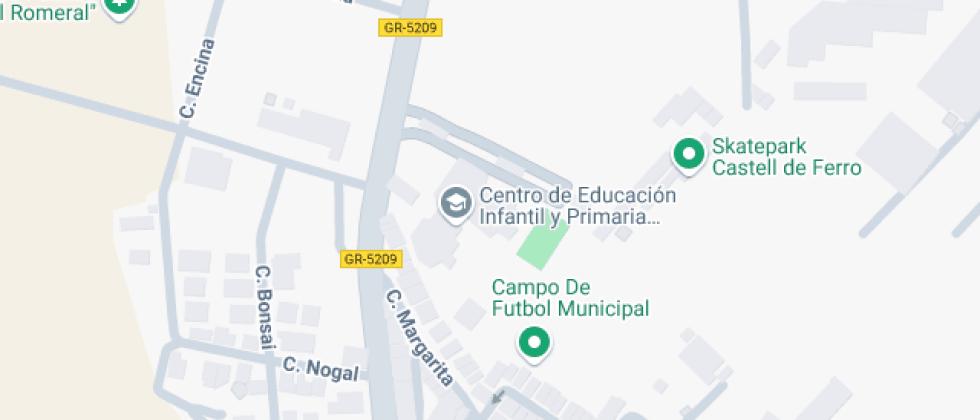Open the El Romeral medical marker
This screenshot has height=420, width=980.
[x=120, y=5]
